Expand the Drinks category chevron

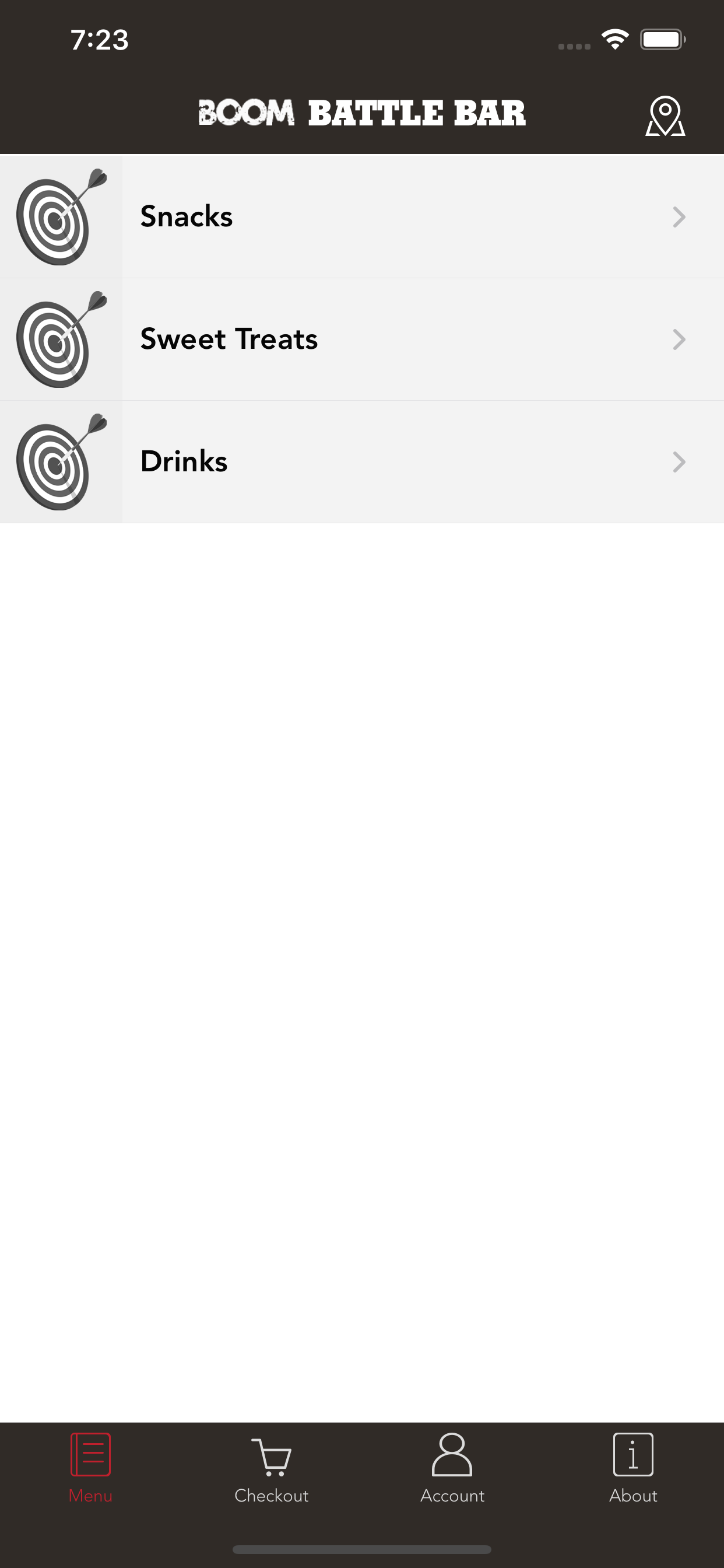point(679,462)
